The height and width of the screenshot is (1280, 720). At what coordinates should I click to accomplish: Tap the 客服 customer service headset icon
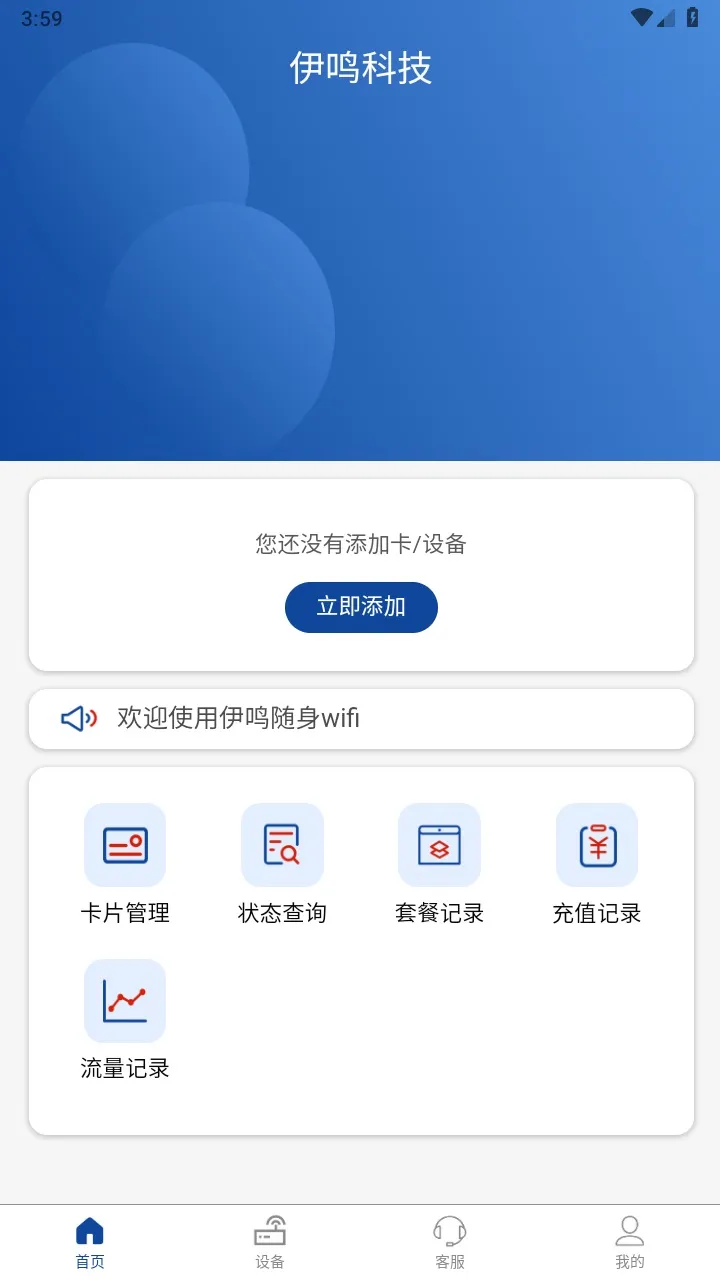[450, 1229]
